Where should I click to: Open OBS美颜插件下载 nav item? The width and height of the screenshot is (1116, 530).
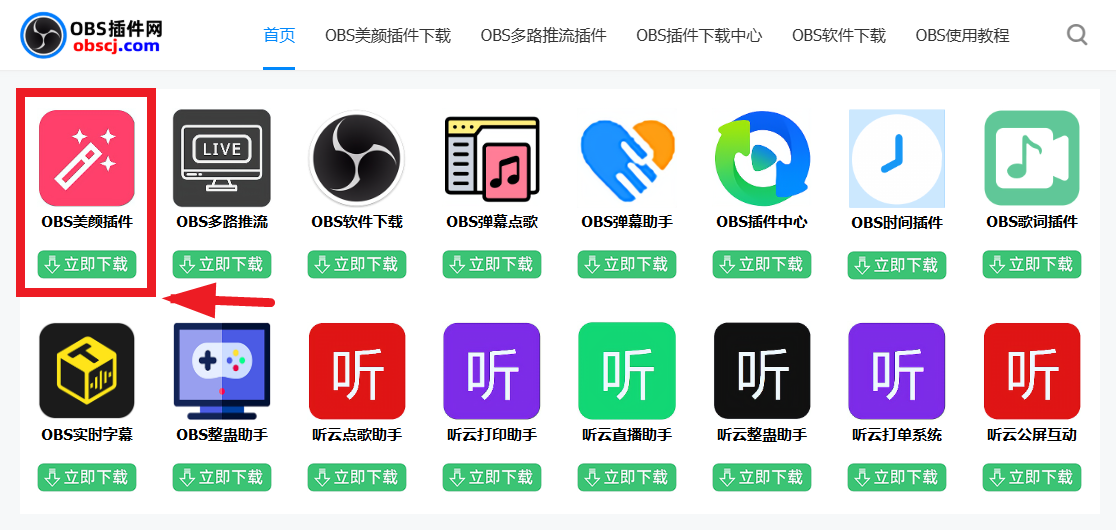(388, 35)
